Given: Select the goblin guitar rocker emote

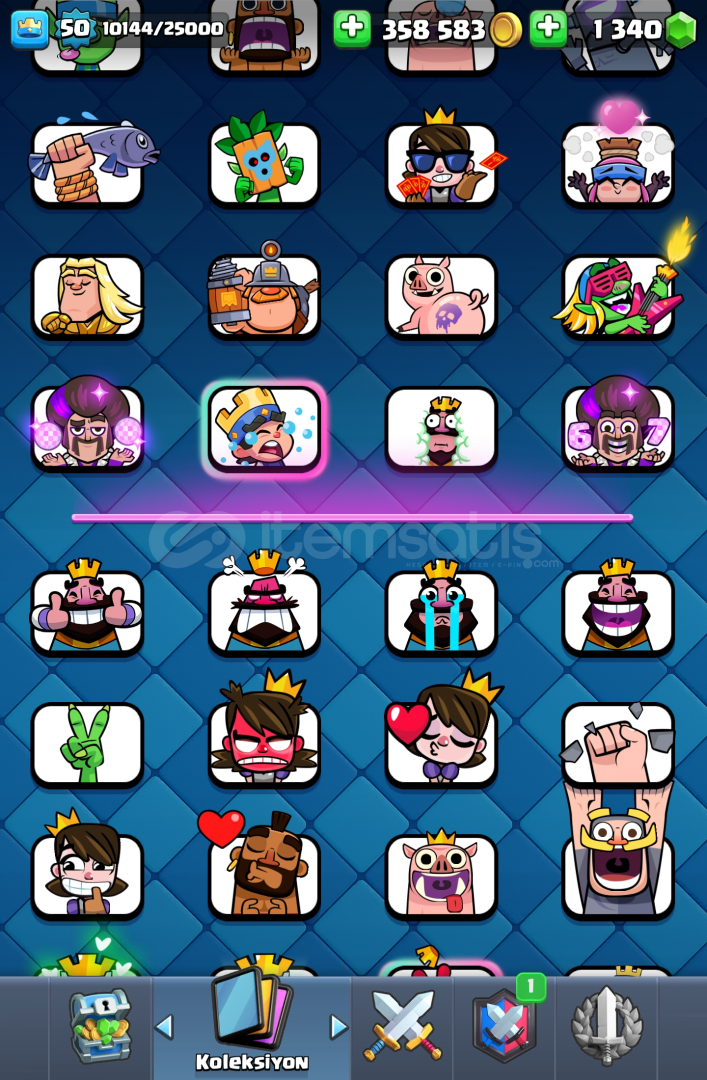Looking at the screenshot, I should coord(618,296).
